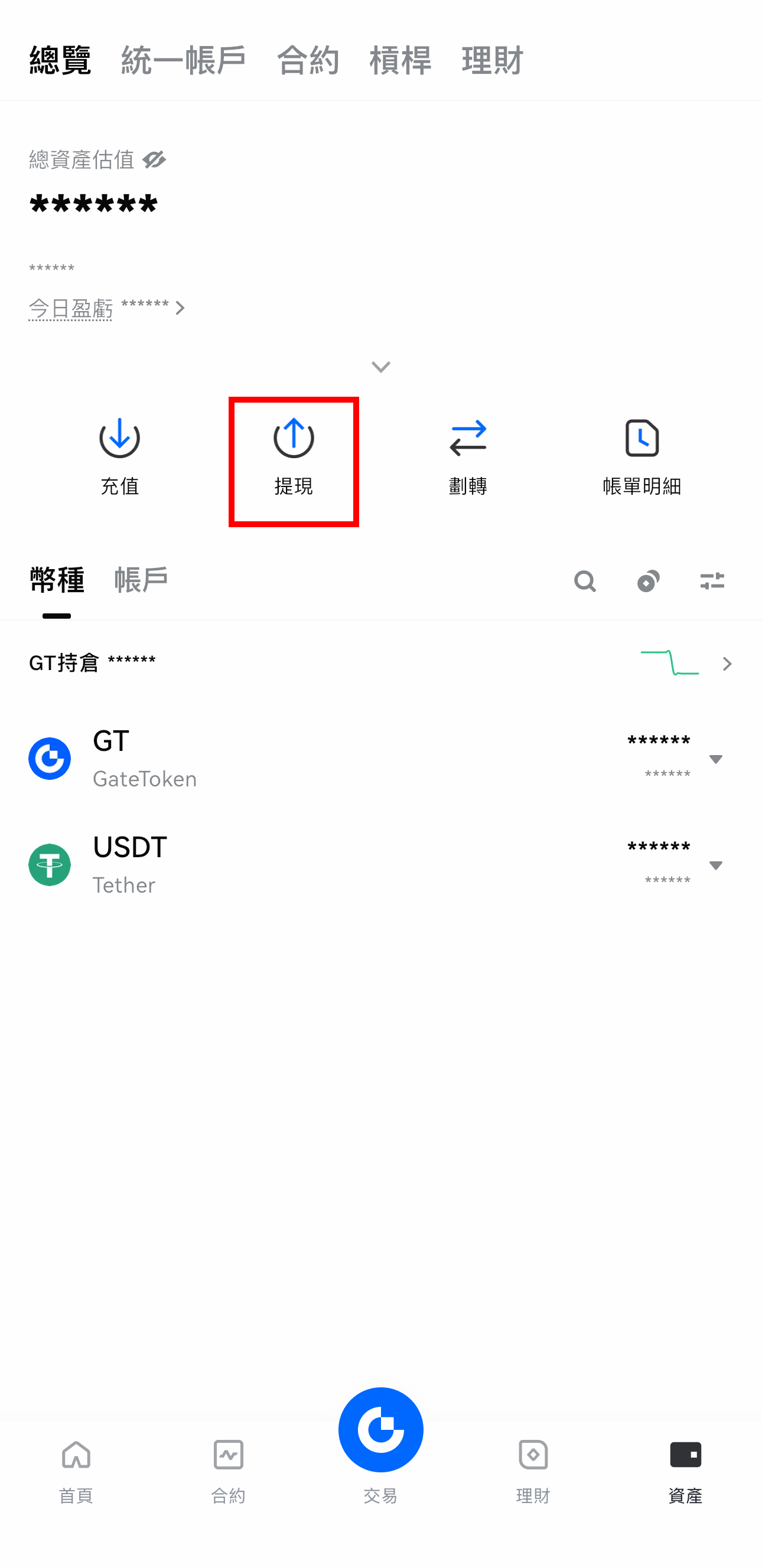Screen dimensions: 762x1568
Task: Open the coin search icon
Action: click(585, 582)
